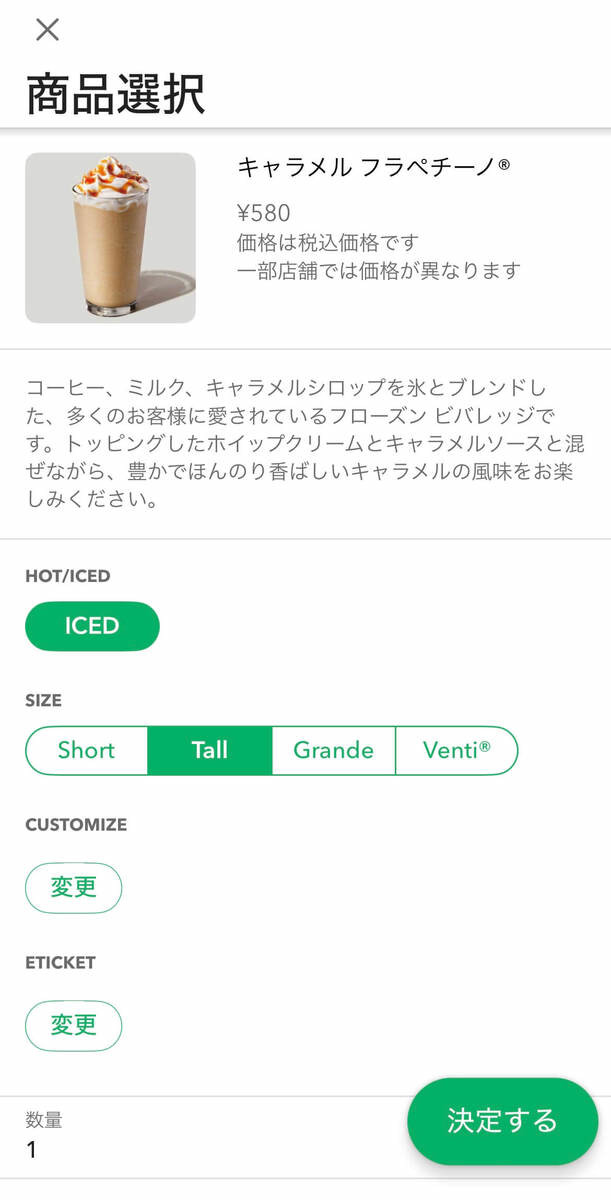Open the 数量 quantity selector

click(200, 1138)
